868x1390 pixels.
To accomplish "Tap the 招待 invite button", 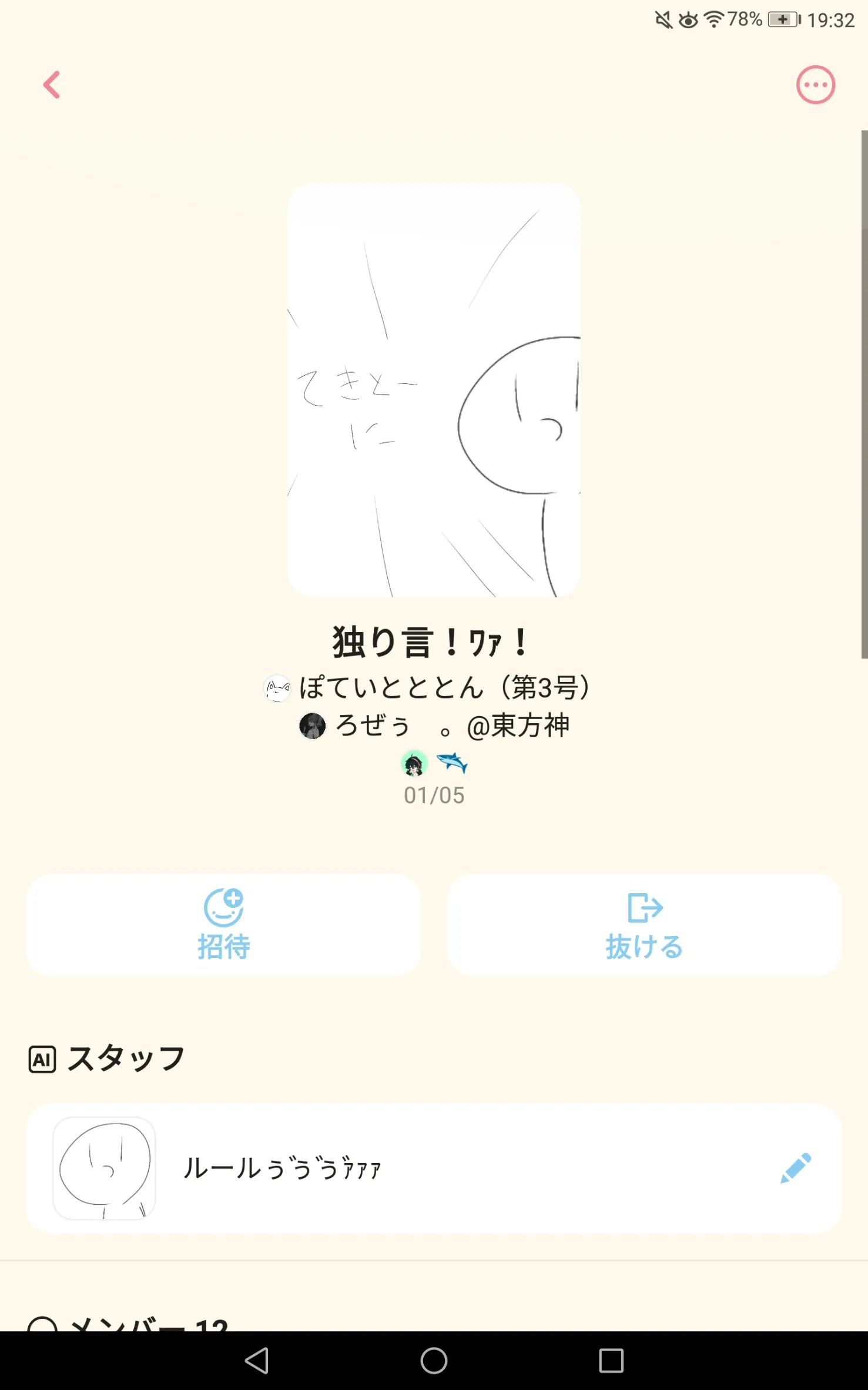I will (x=223, y=924).
